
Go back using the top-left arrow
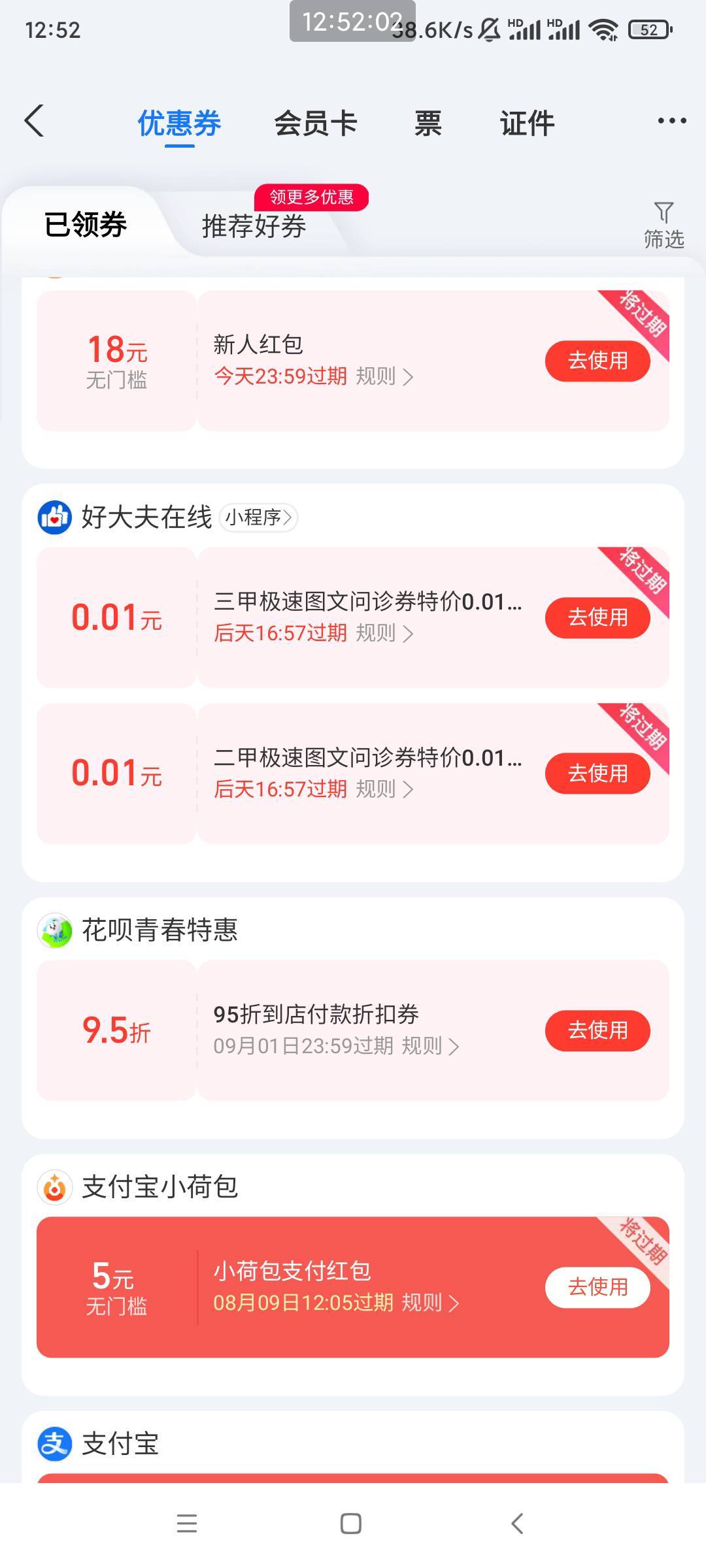click(x=34, y=121)
